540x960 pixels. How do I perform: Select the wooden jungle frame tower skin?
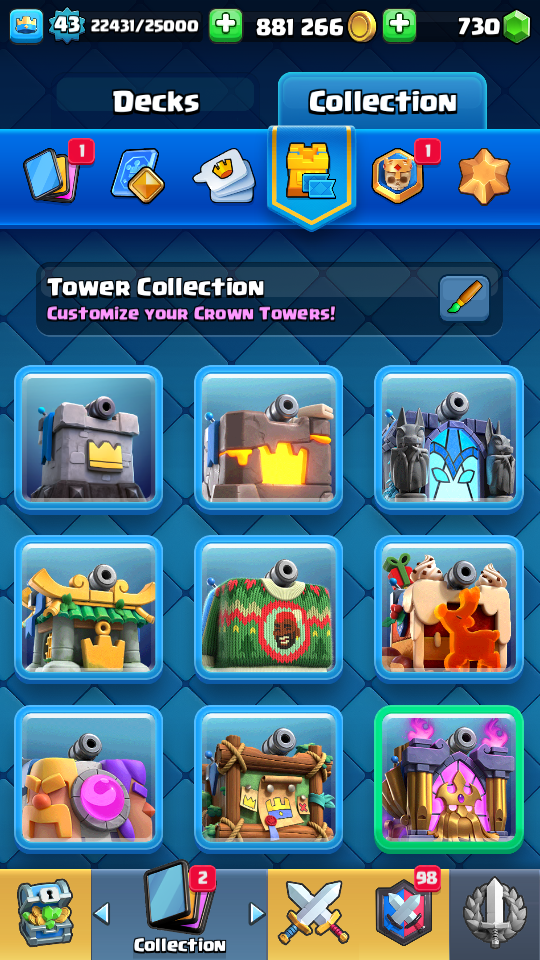[268, 779]
